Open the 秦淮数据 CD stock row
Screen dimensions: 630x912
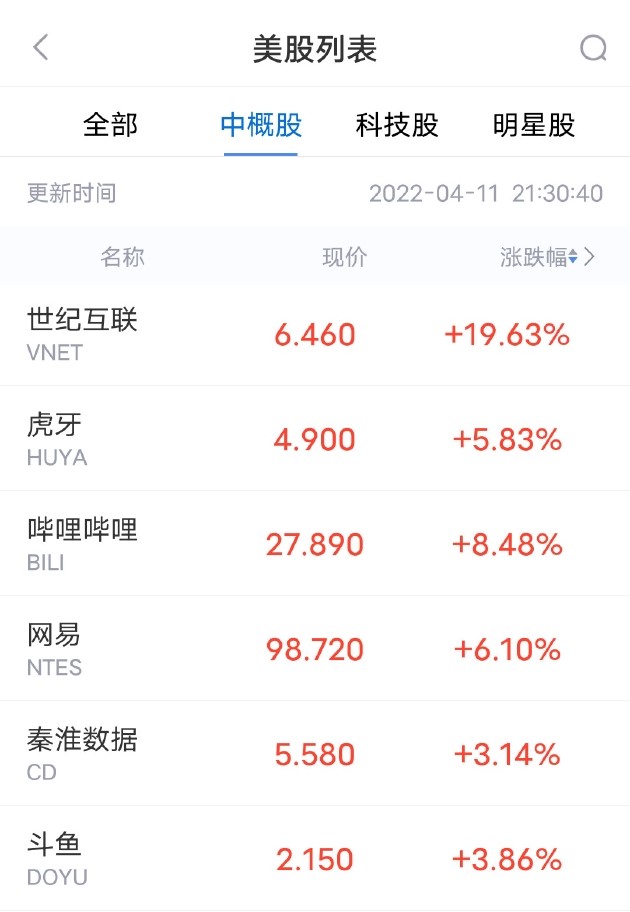pos(315,754)
